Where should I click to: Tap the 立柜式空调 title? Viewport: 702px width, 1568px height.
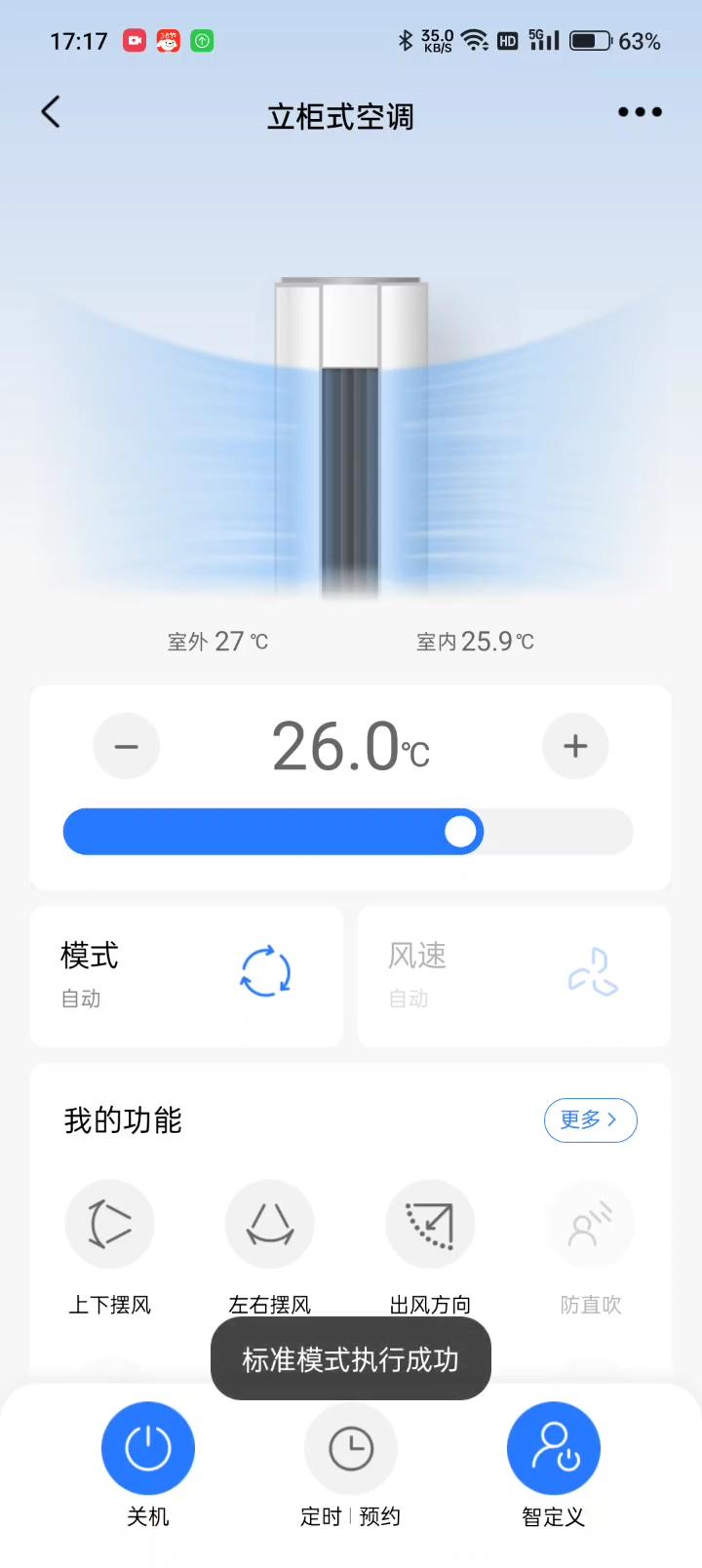pos(340,116)
